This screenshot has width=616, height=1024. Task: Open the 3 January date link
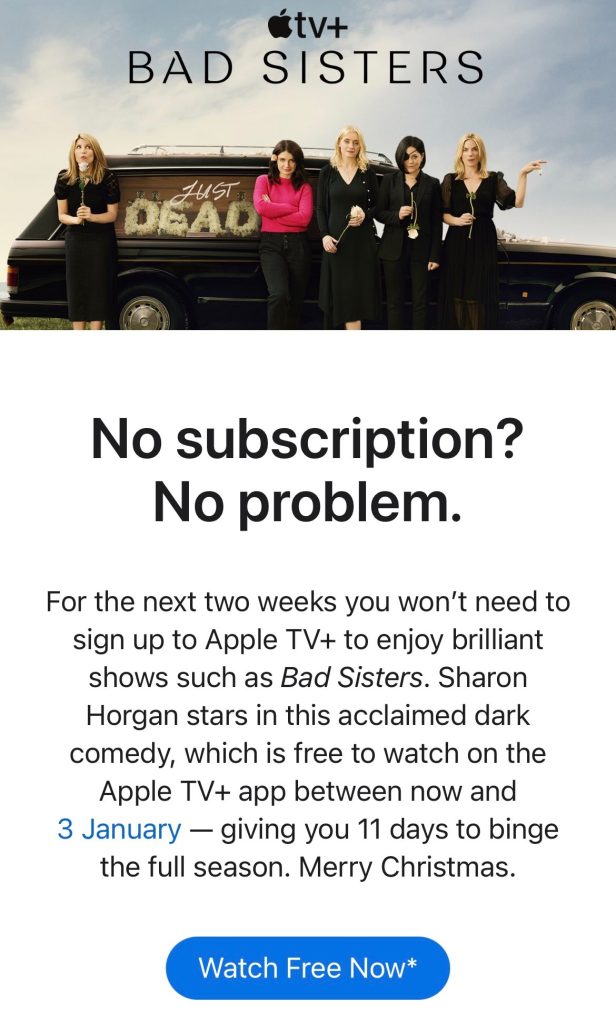pos(119,829)
